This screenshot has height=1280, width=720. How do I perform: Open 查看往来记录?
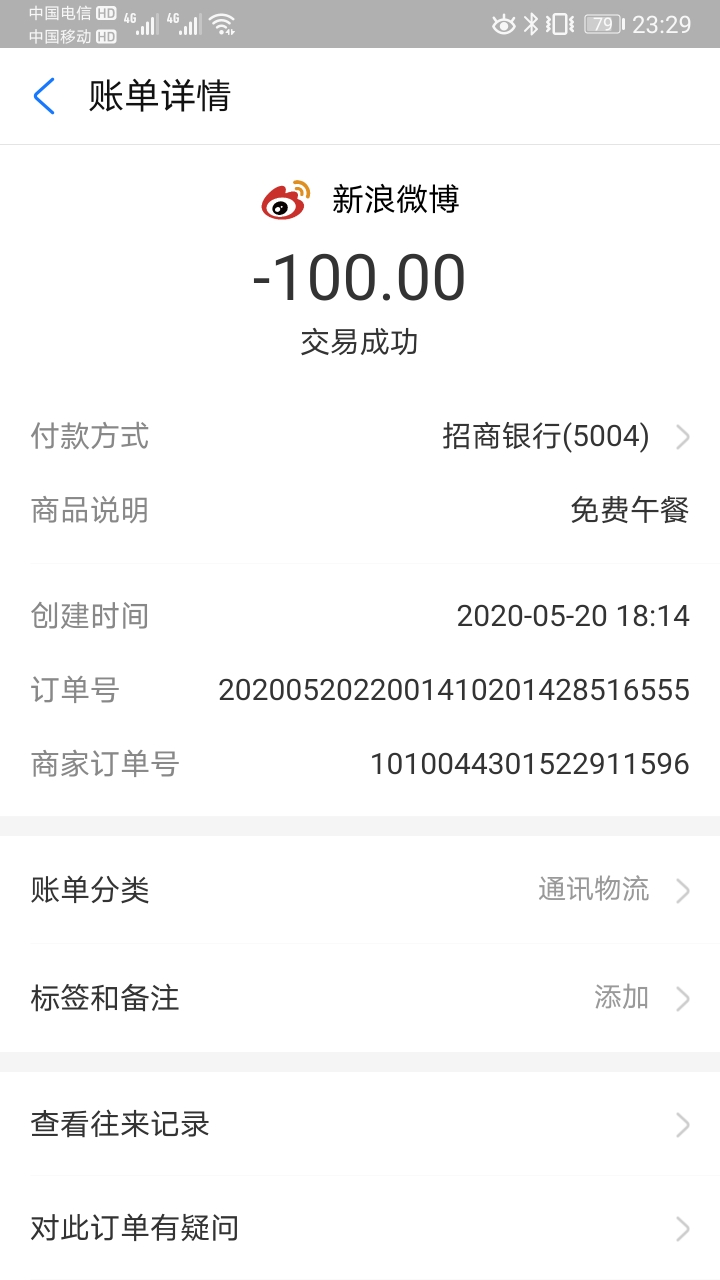[x=360, y=1124]
